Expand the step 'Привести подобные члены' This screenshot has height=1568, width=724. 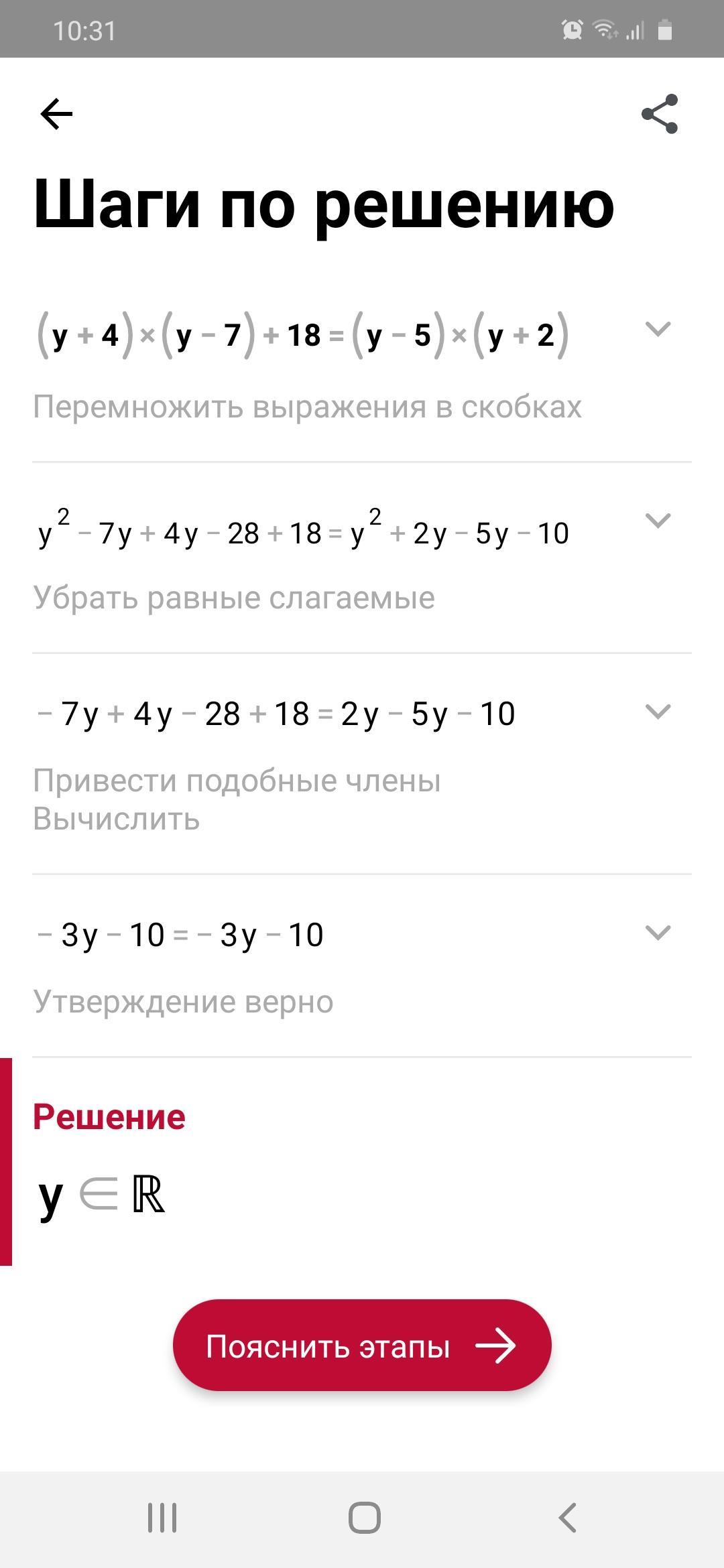pyautogui.click(x=657, y=712)
